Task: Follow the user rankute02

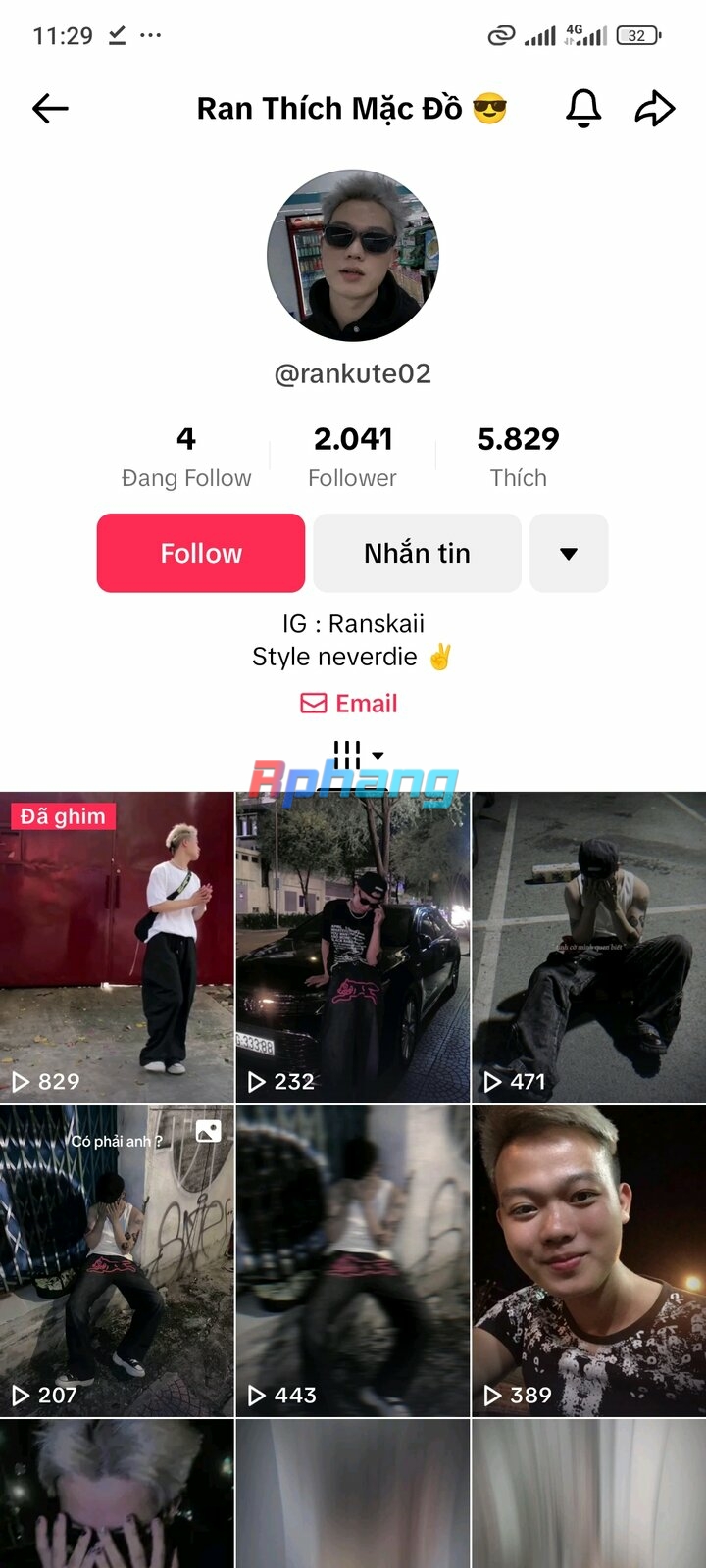Action: pyautogui.click(x=201, y=553)
